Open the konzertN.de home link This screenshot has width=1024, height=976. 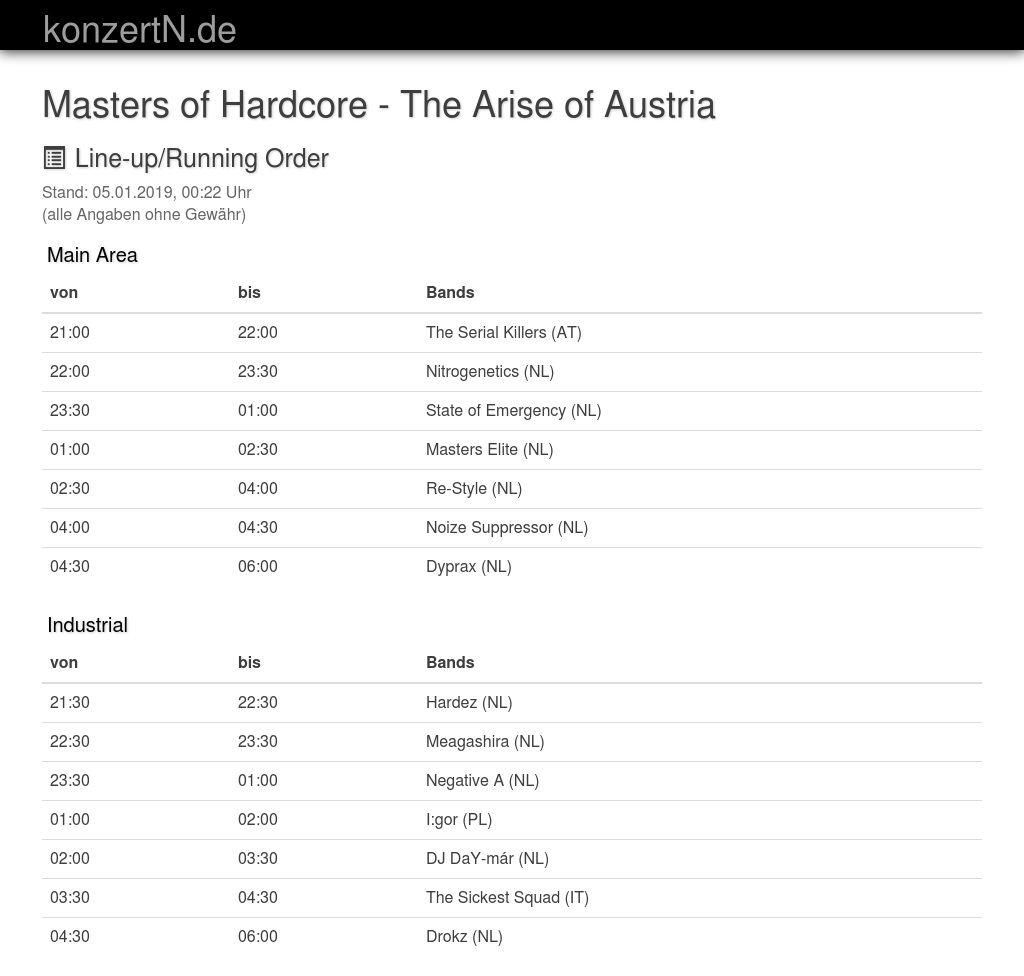pyautogui.click(x=139, y=29)
